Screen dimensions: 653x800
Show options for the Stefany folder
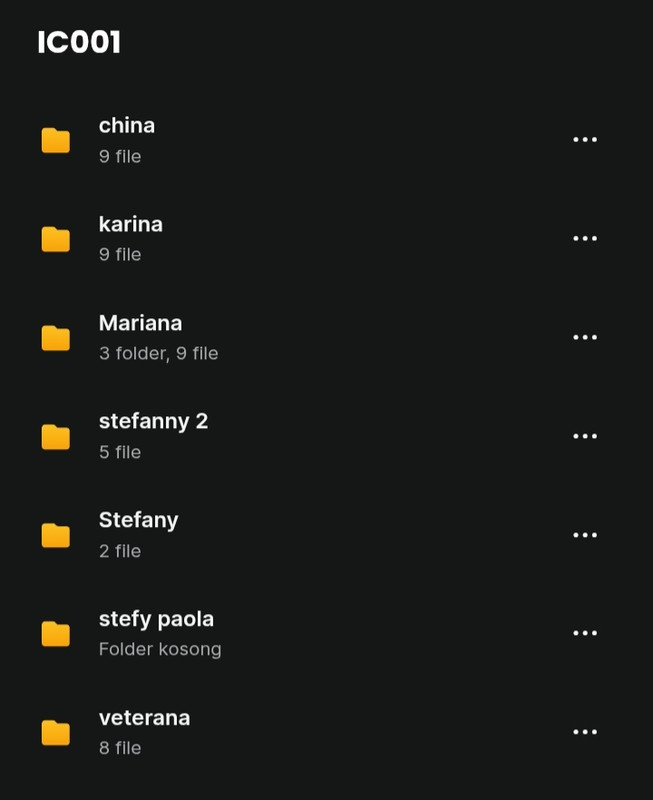click(x=584, y=535)
